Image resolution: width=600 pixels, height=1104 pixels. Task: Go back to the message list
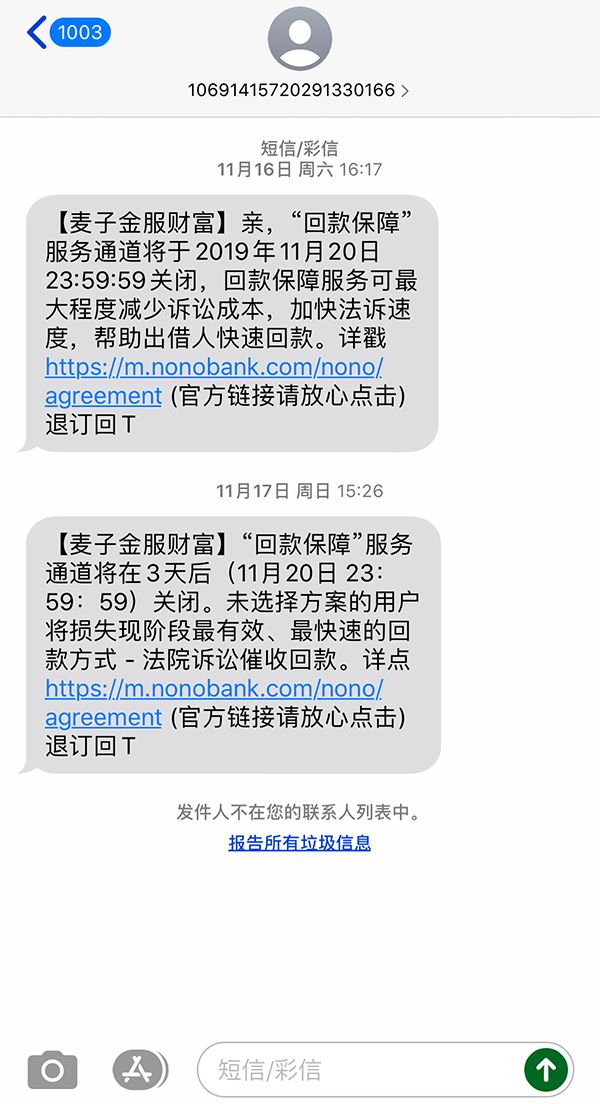pos(67,33)
